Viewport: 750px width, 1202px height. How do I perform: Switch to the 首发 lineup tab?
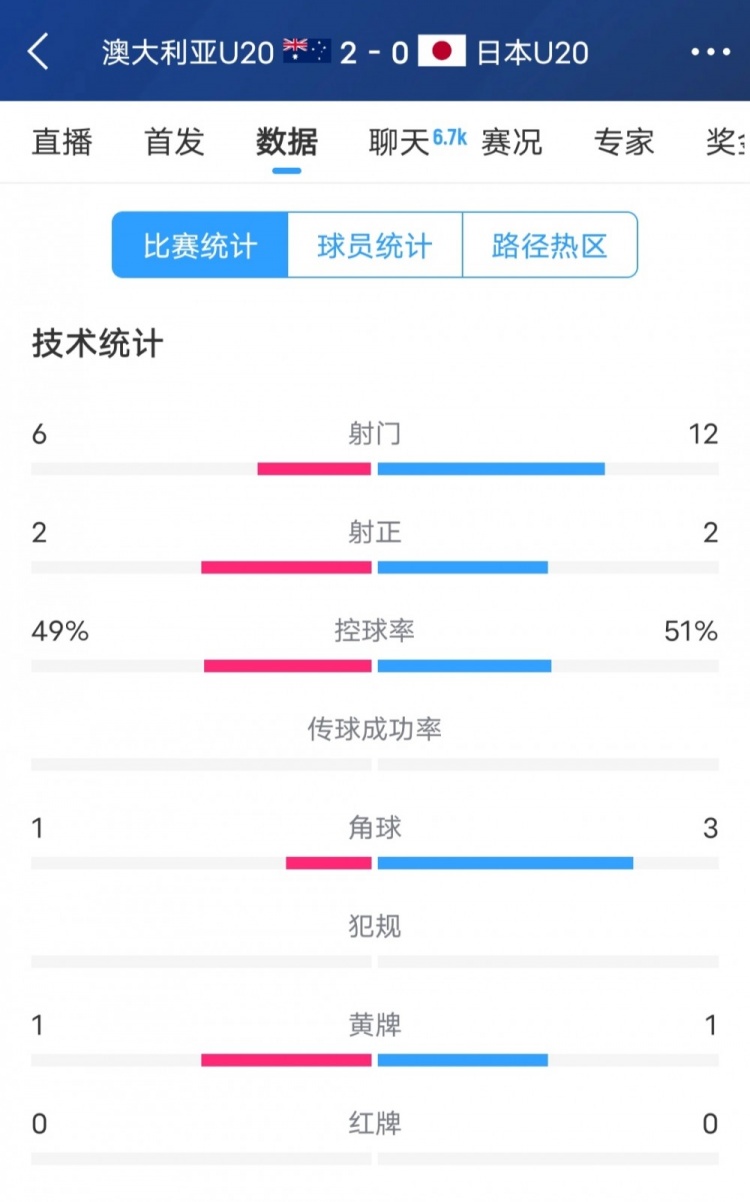173,143
